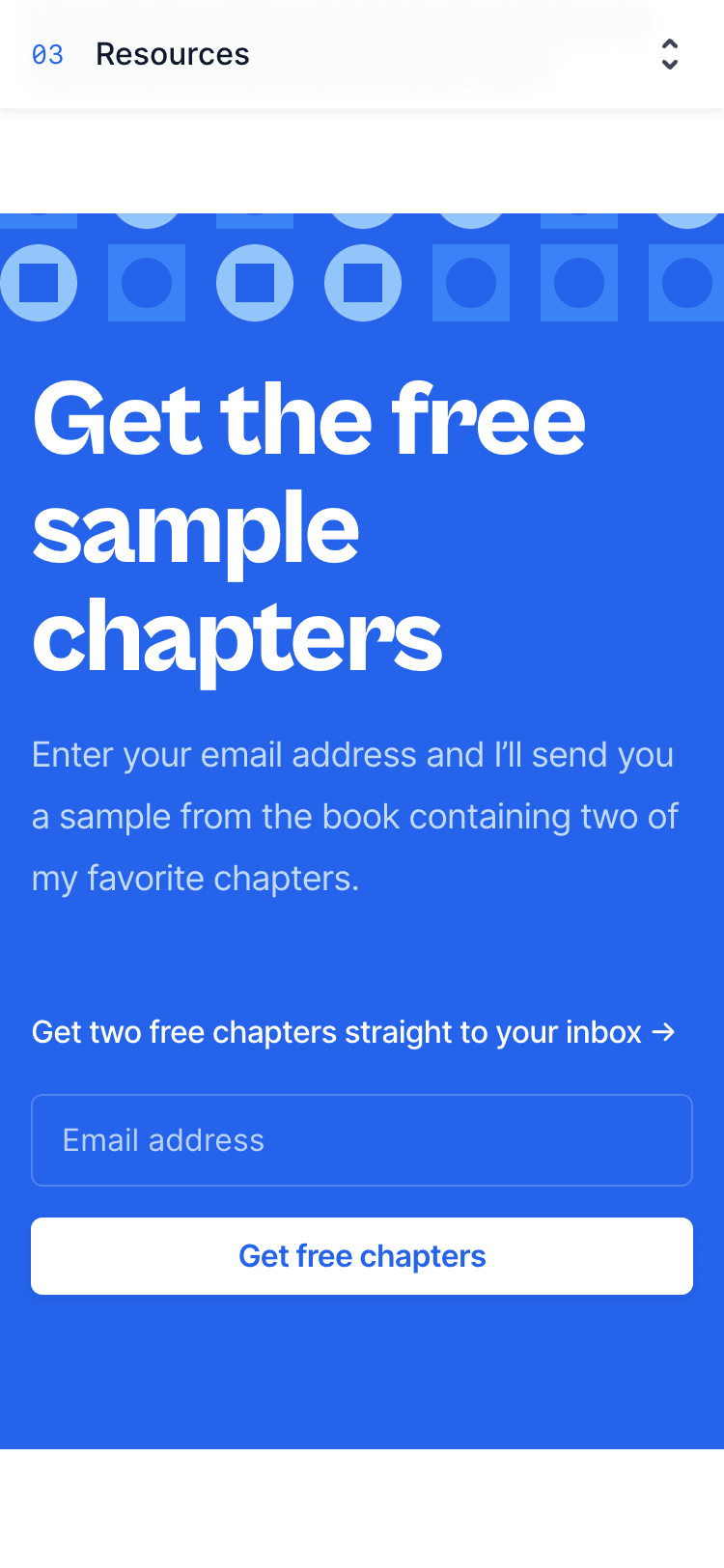
Task: Click the square icon in the first pattern tile
Action: point(39,283)
